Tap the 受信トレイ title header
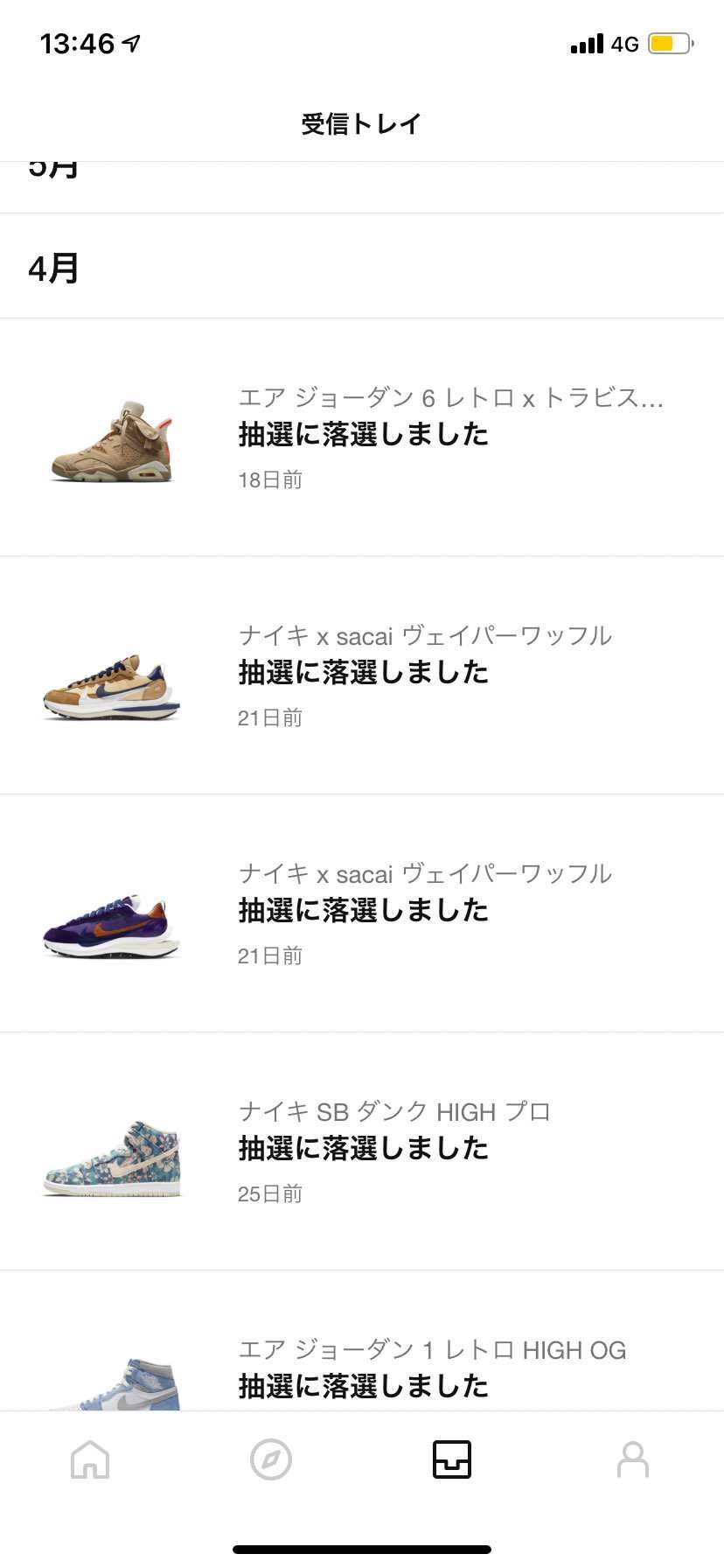Image resolution: width=724 pixels, height=1568 pixels. coord(362,122)
